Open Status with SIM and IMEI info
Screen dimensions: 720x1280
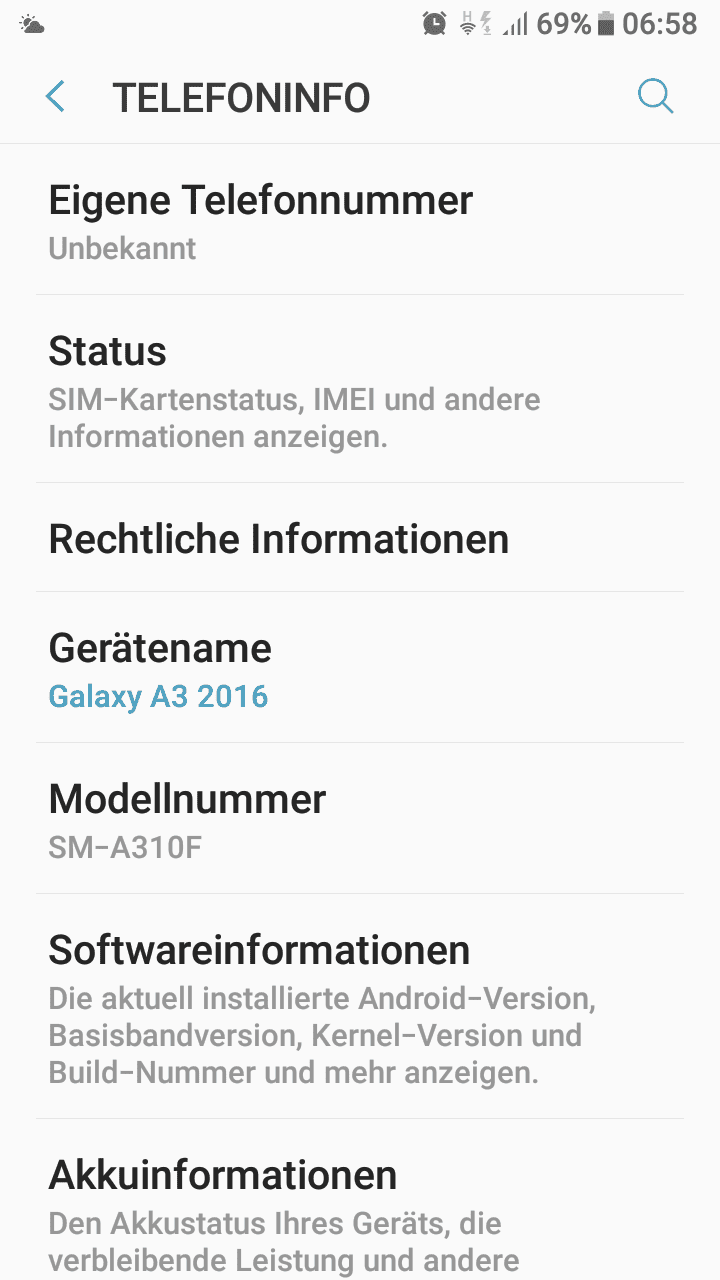tap(360, 389)
